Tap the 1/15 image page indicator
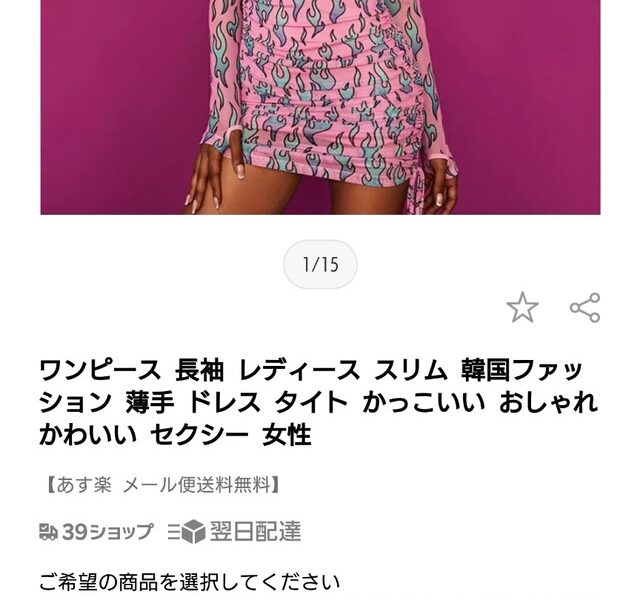The width and height of the screenshot is (640, 600). tap(320, 265)
